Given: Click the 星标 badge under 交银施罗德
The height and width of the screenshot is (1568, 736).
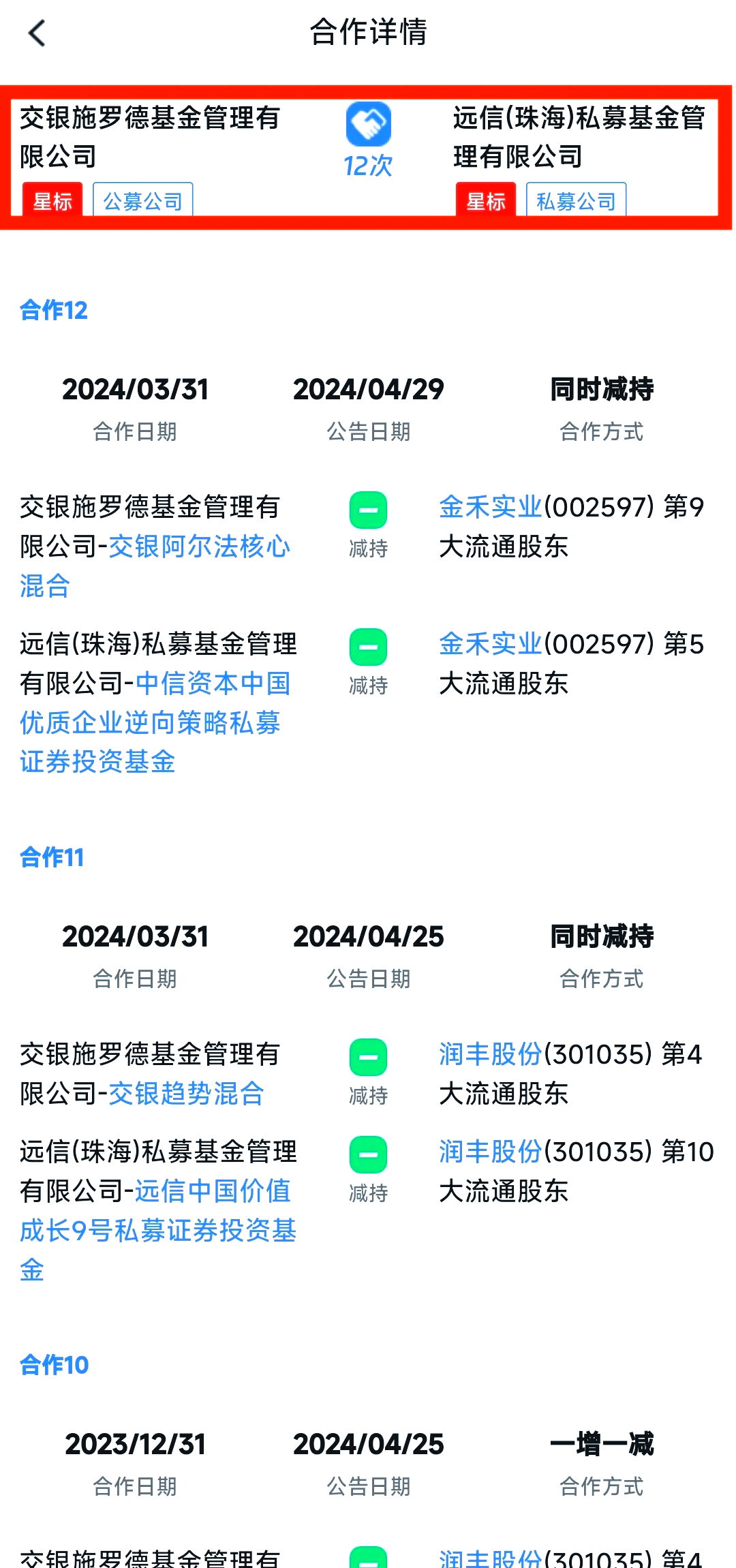Looking at the screenshot, I should 52,201.
